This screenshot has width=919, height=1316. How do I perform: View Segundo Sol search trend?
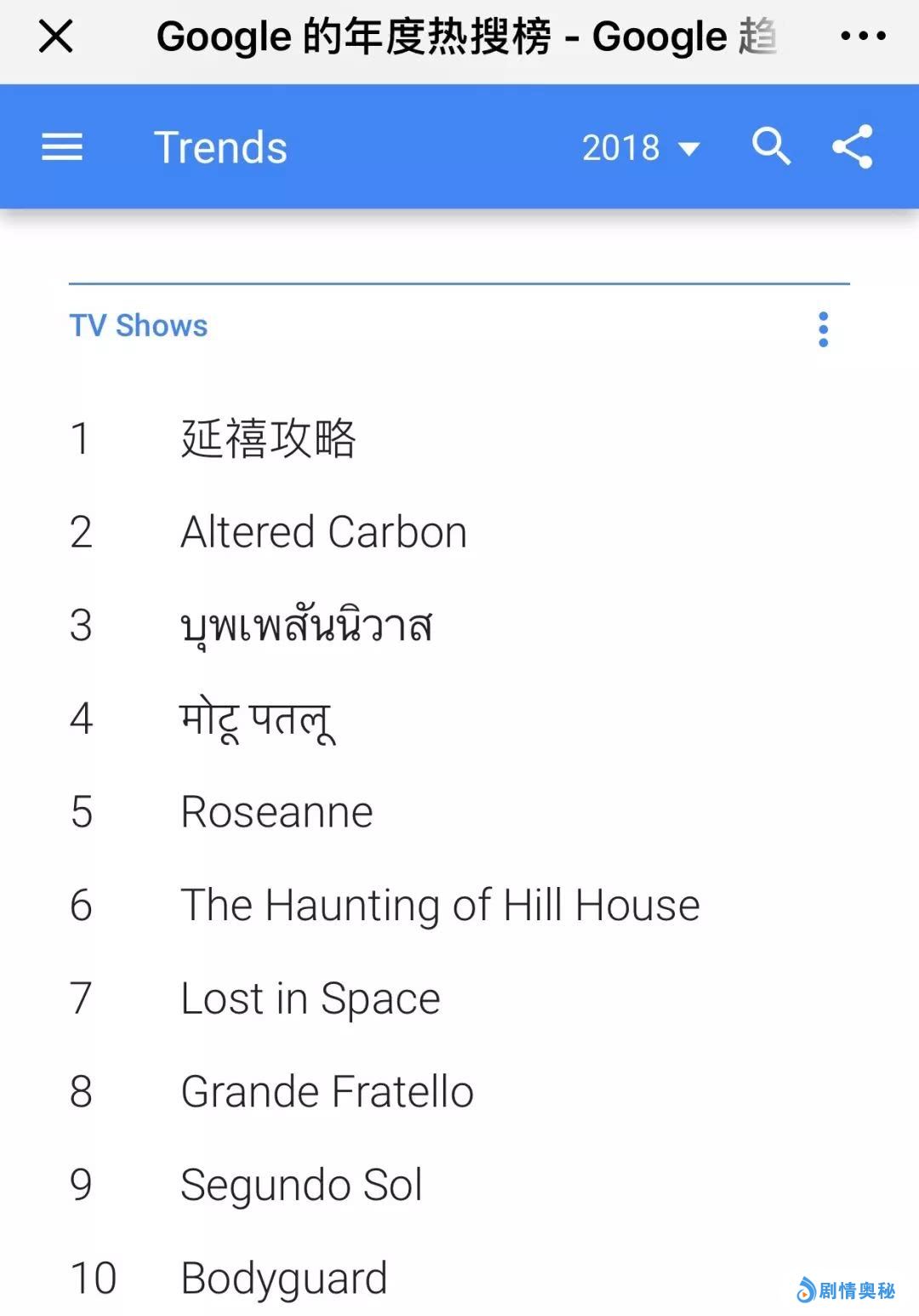(x=301, y=1185)
